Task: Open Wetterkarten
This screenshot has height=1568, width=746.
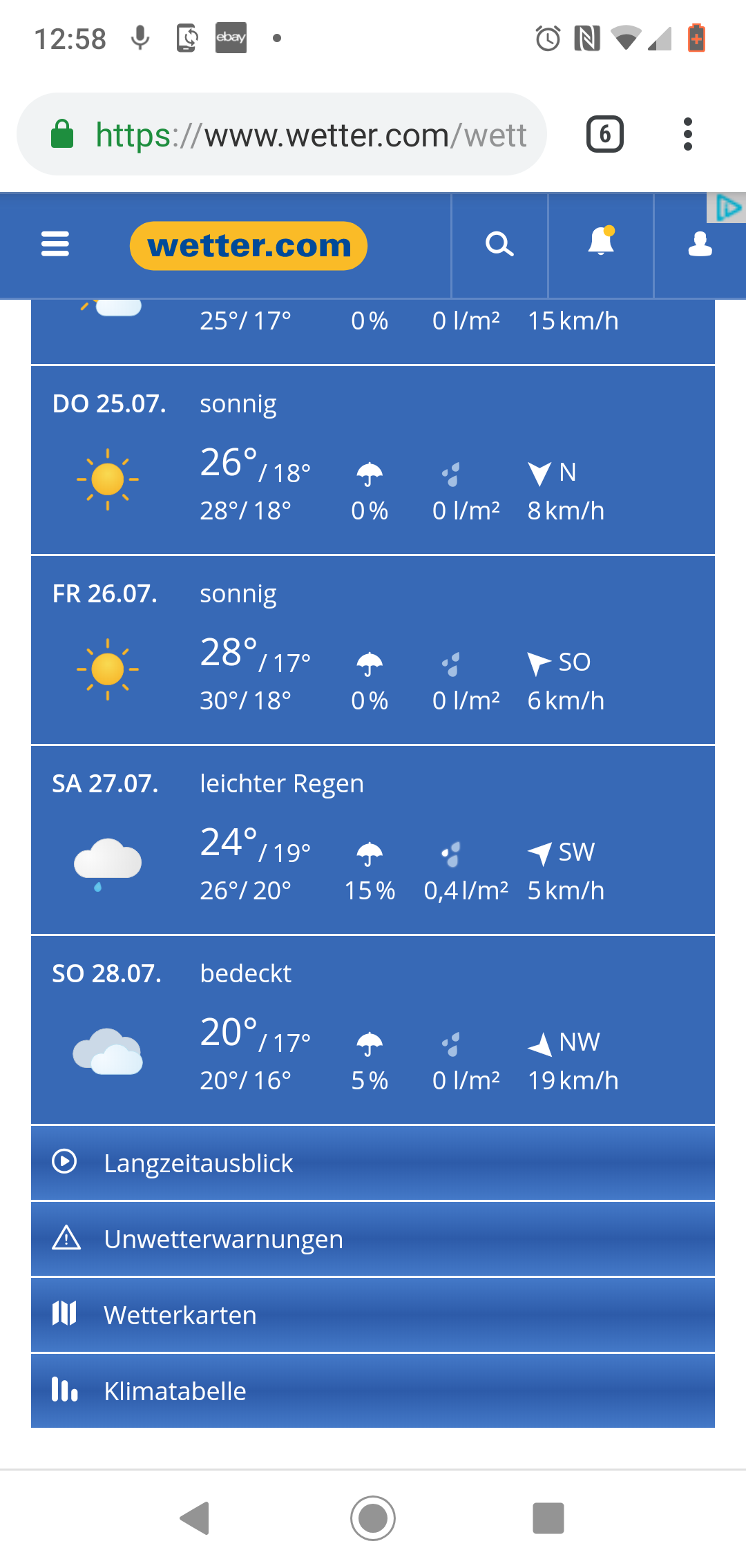Action: point(373,1315)
